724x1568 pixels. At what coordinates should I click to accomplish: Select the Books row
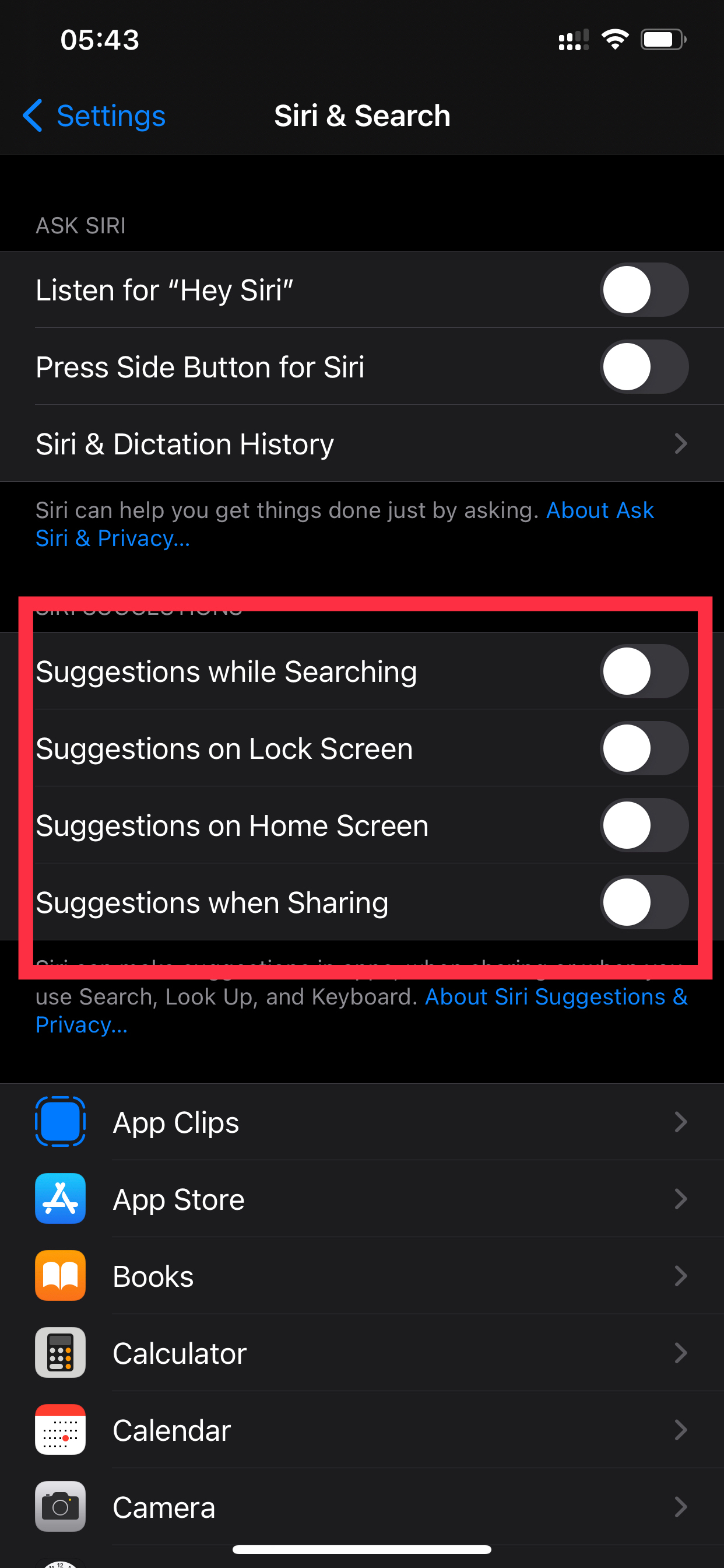coord(362,1276)
